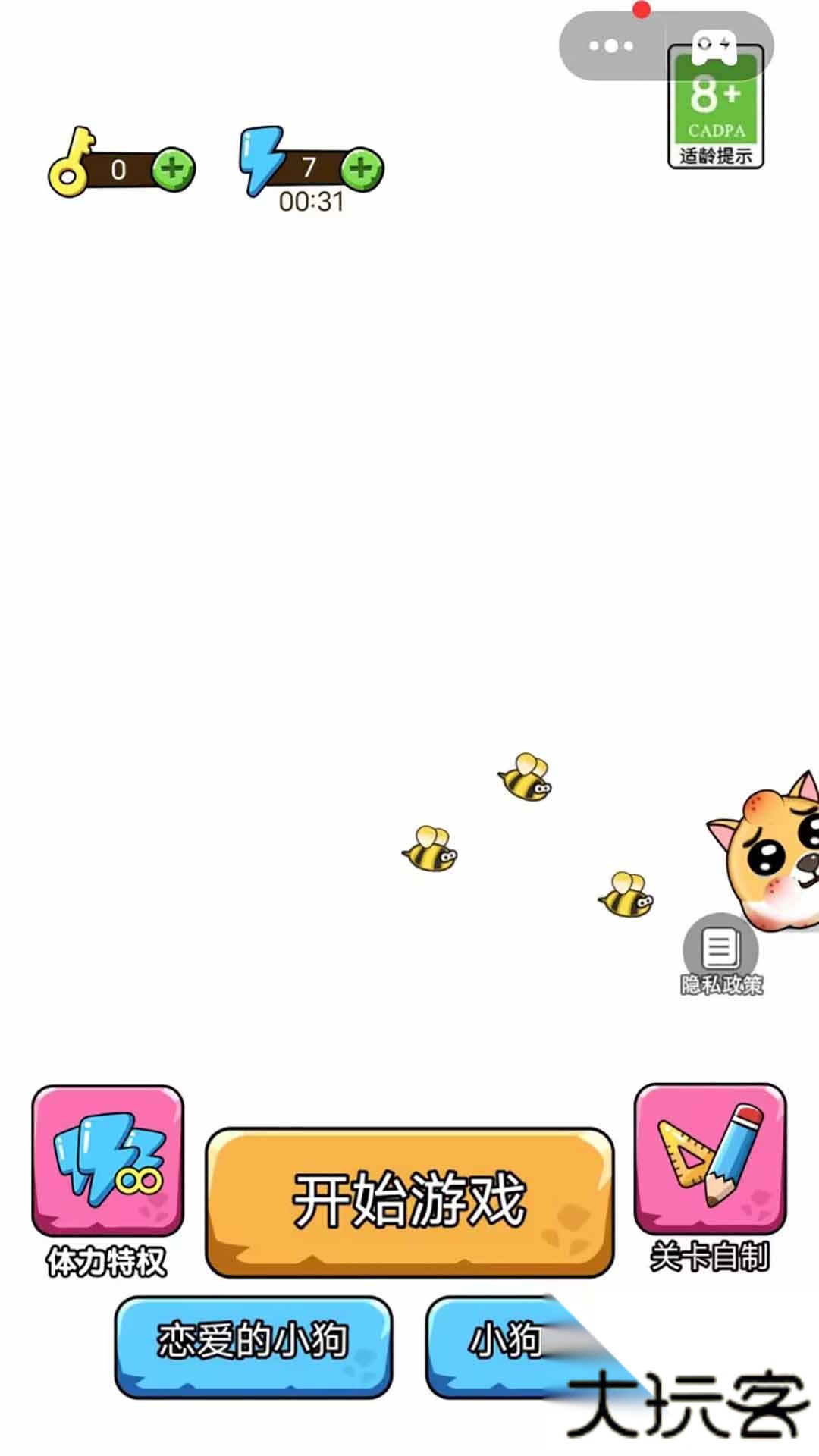Tap the 开始游戏 start game button
819x1456 pixels.
409,1200
